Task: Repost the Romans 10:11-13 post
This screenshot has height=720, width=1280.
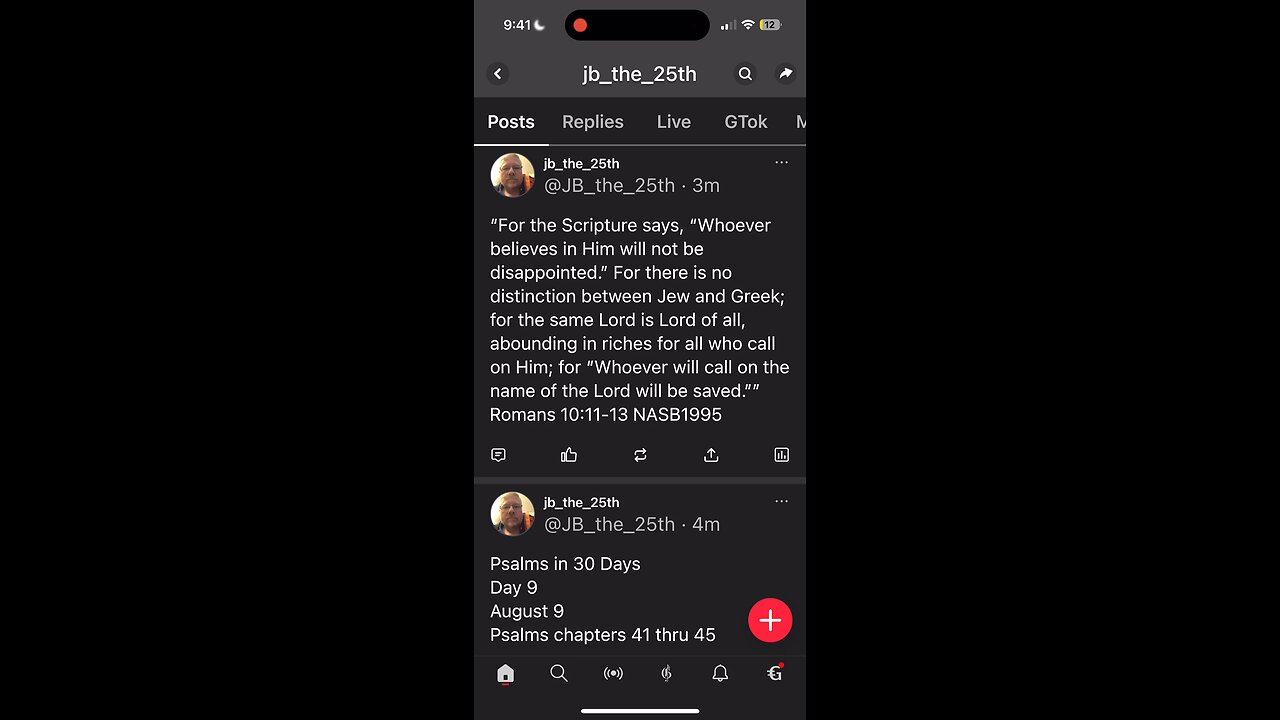Action: click(x=640, y=455)
